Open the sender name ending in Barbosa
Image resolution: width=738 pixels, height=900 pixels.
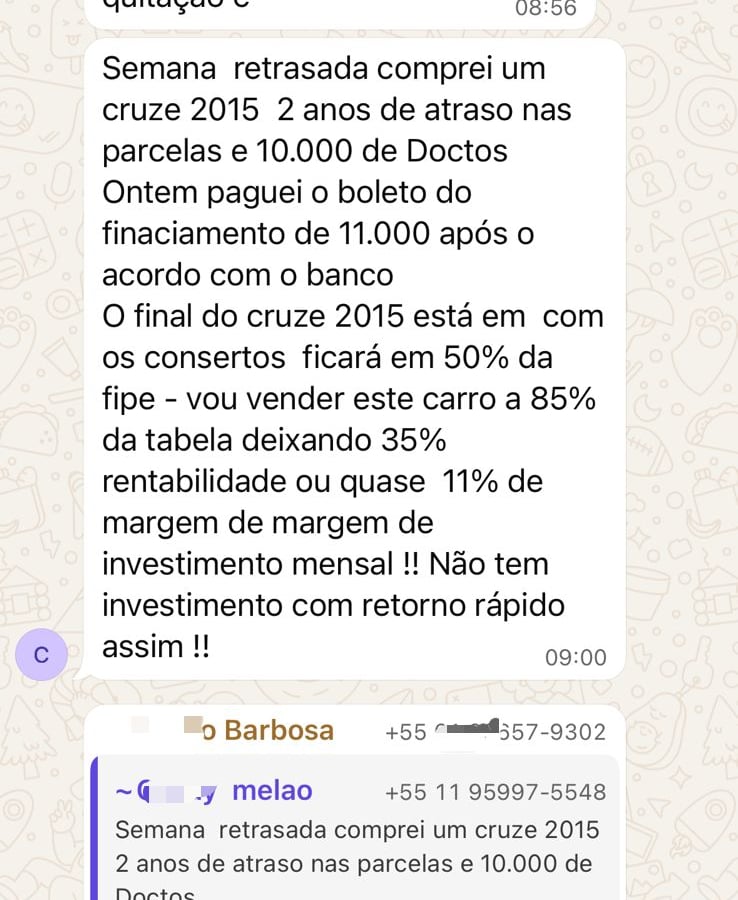[267, 731]
